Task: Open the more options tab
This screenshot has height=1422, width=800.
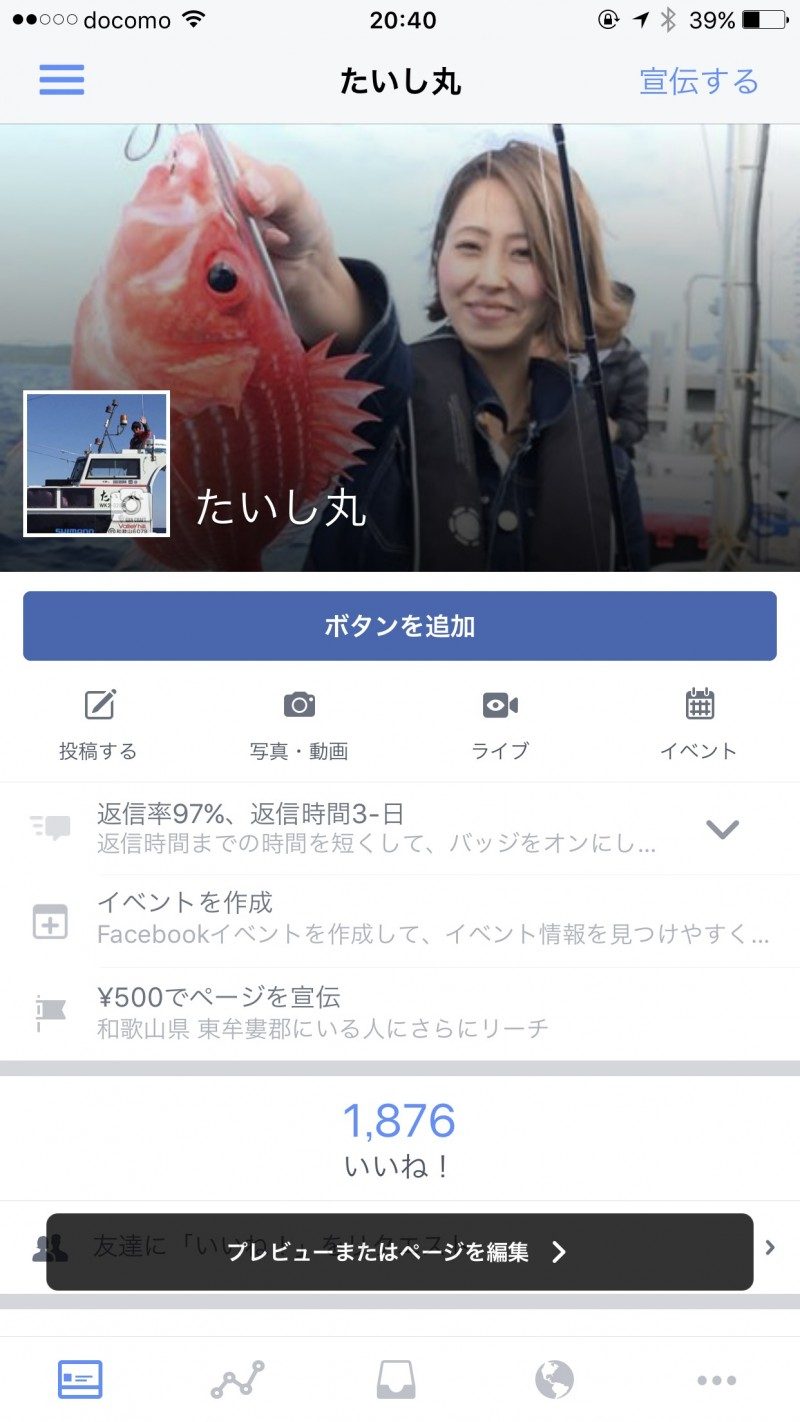Action: 716,1380
